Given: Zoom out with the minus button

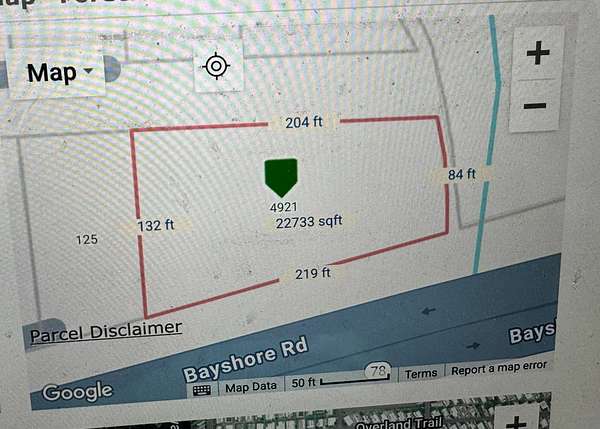Looking at the screenshot, I should tap(535, 105).
